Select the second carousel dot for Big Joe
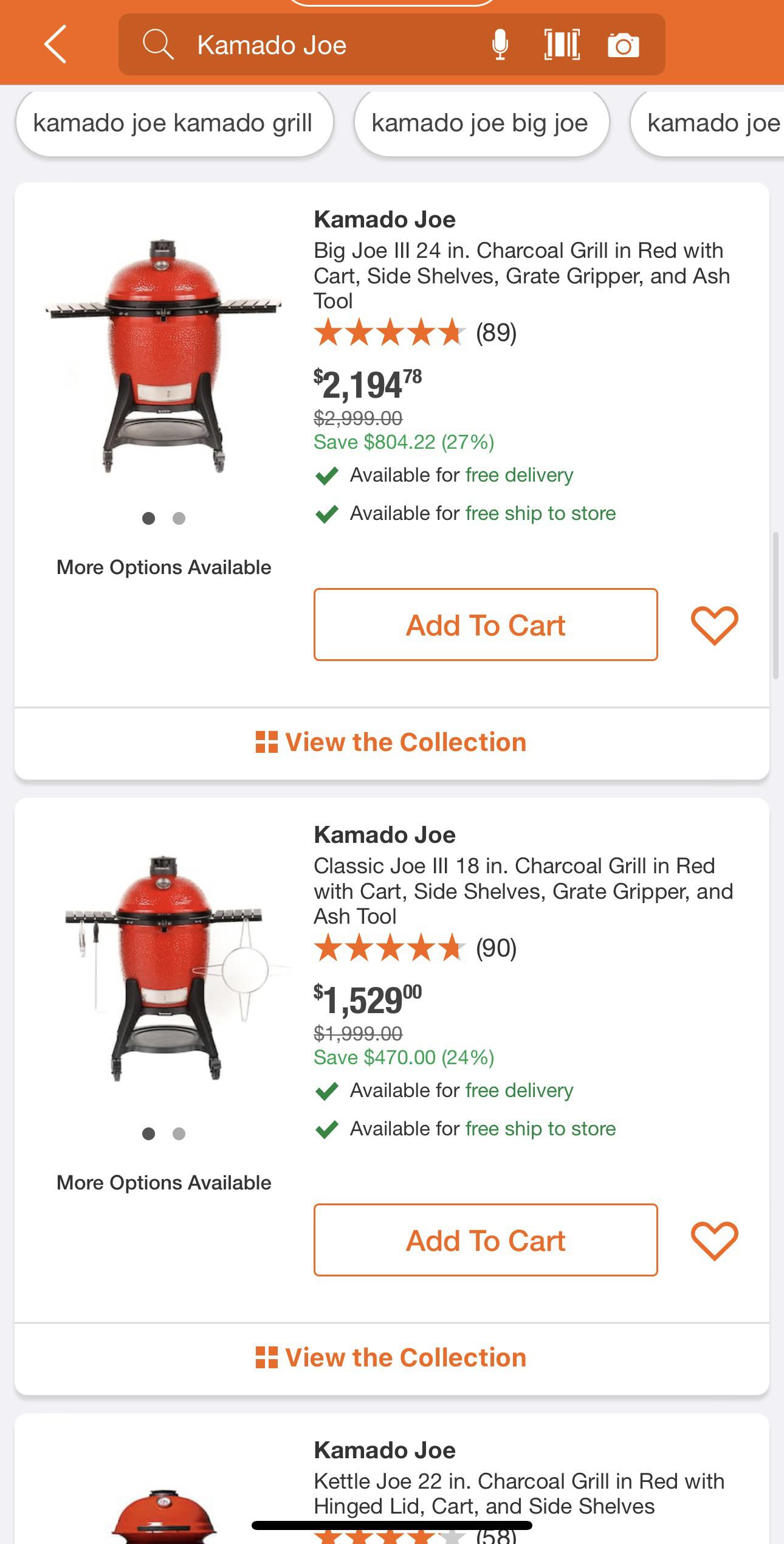 click(179, 519)
